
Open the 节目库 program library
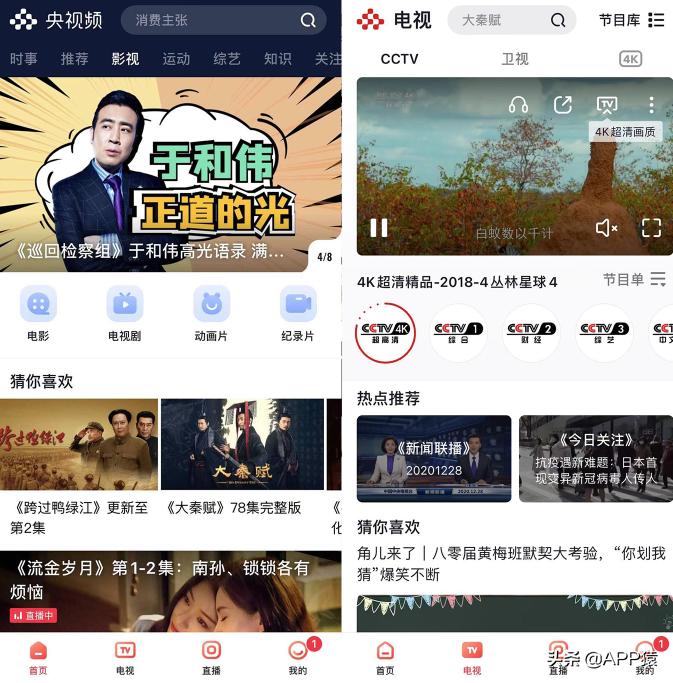point(631,20)
